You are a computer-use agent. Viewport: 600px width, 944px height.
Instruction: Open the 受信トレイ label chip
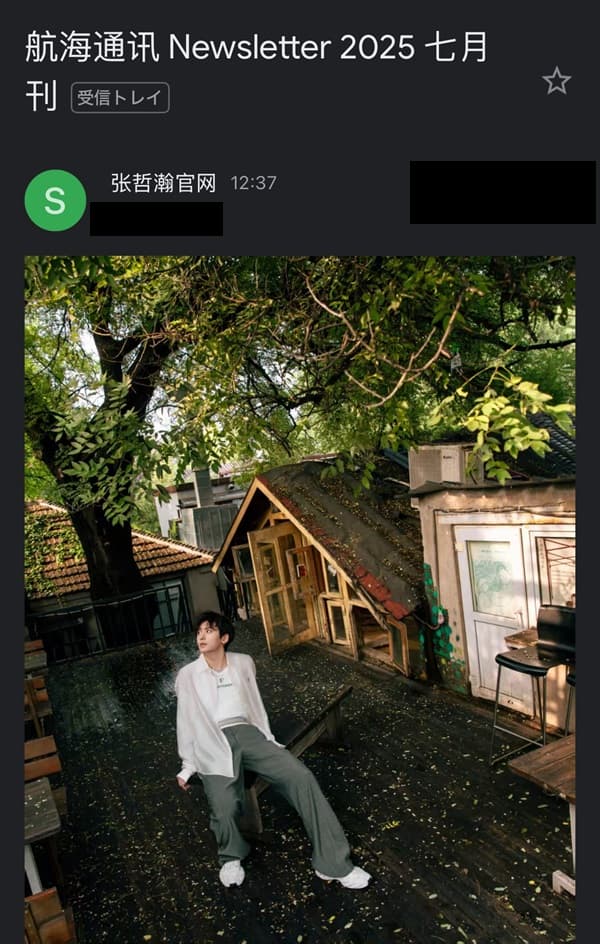point(120,98)
